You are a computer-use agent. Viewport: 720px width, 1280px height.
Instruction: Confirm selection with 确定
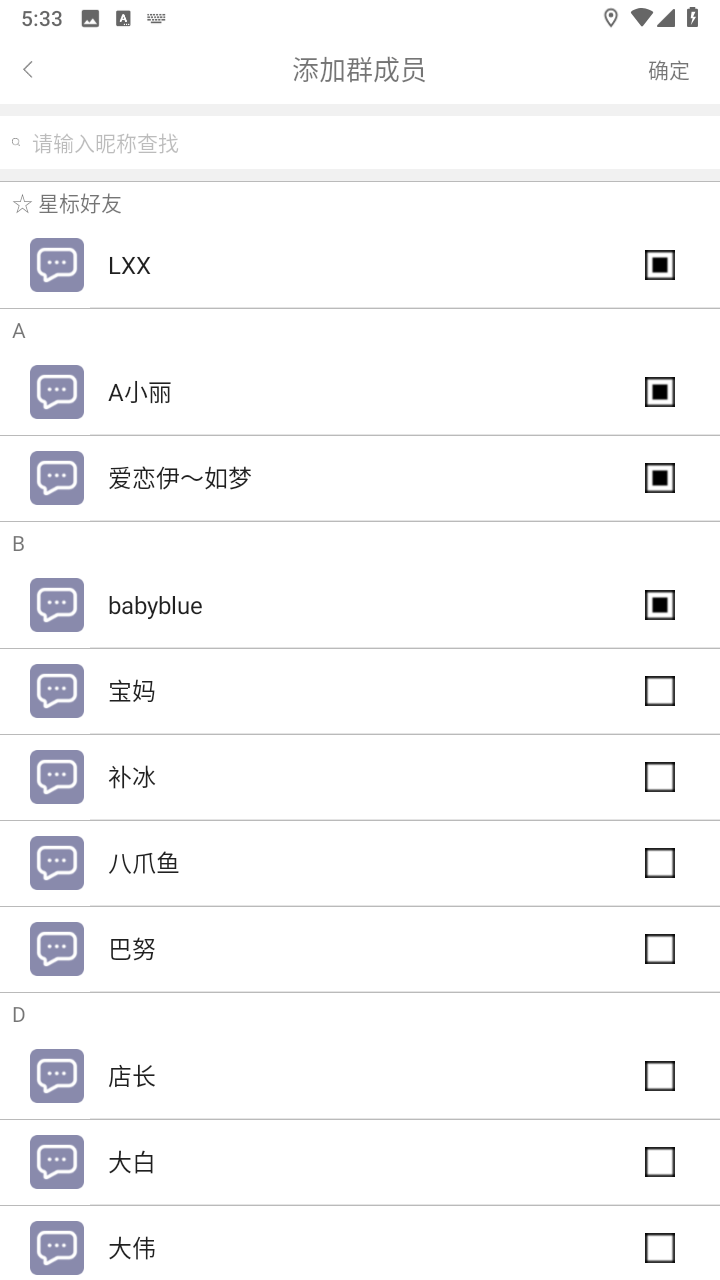(x=668, y=70)
